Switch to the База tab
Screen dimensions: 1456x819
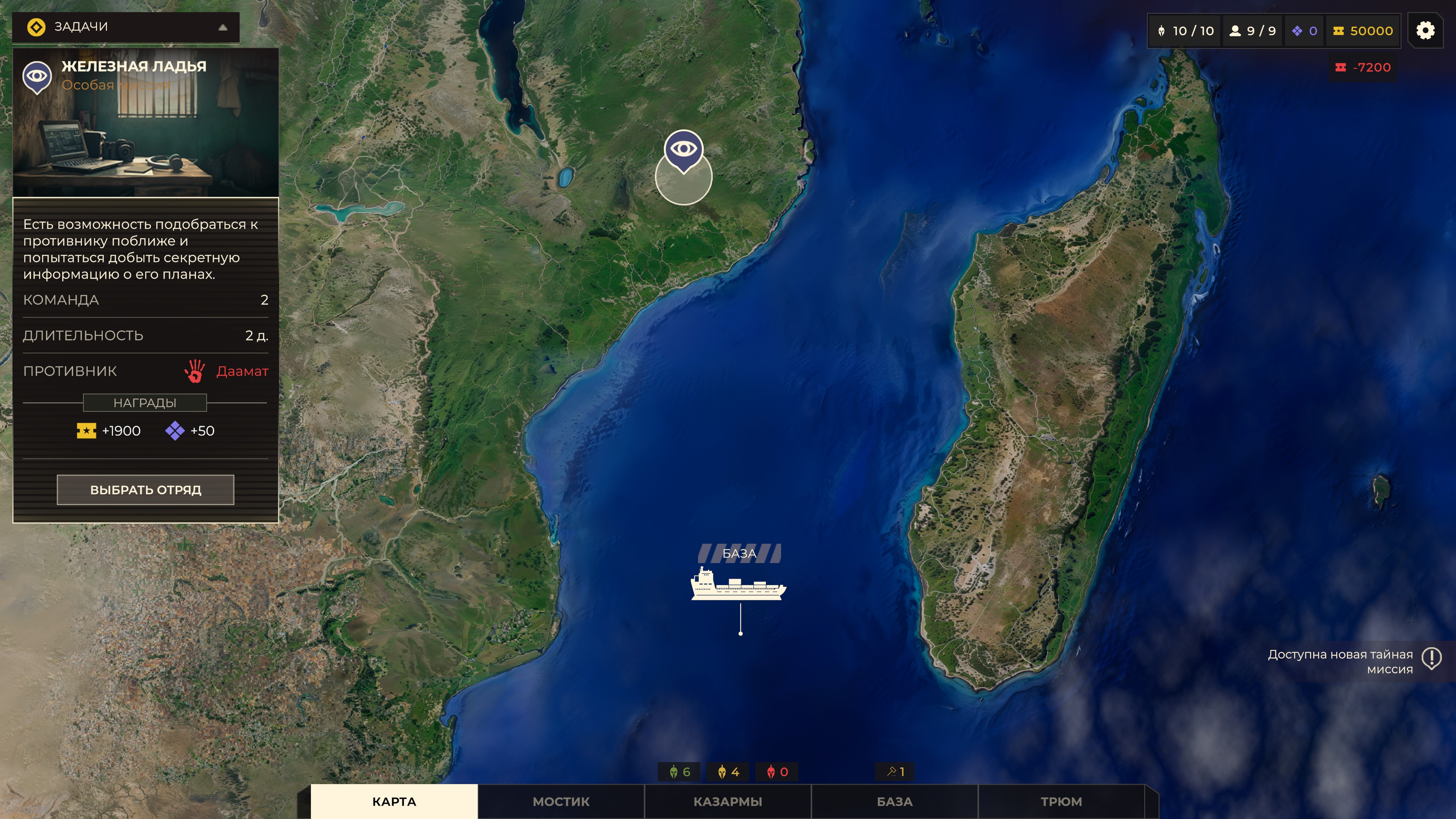(x=894, y=802)
